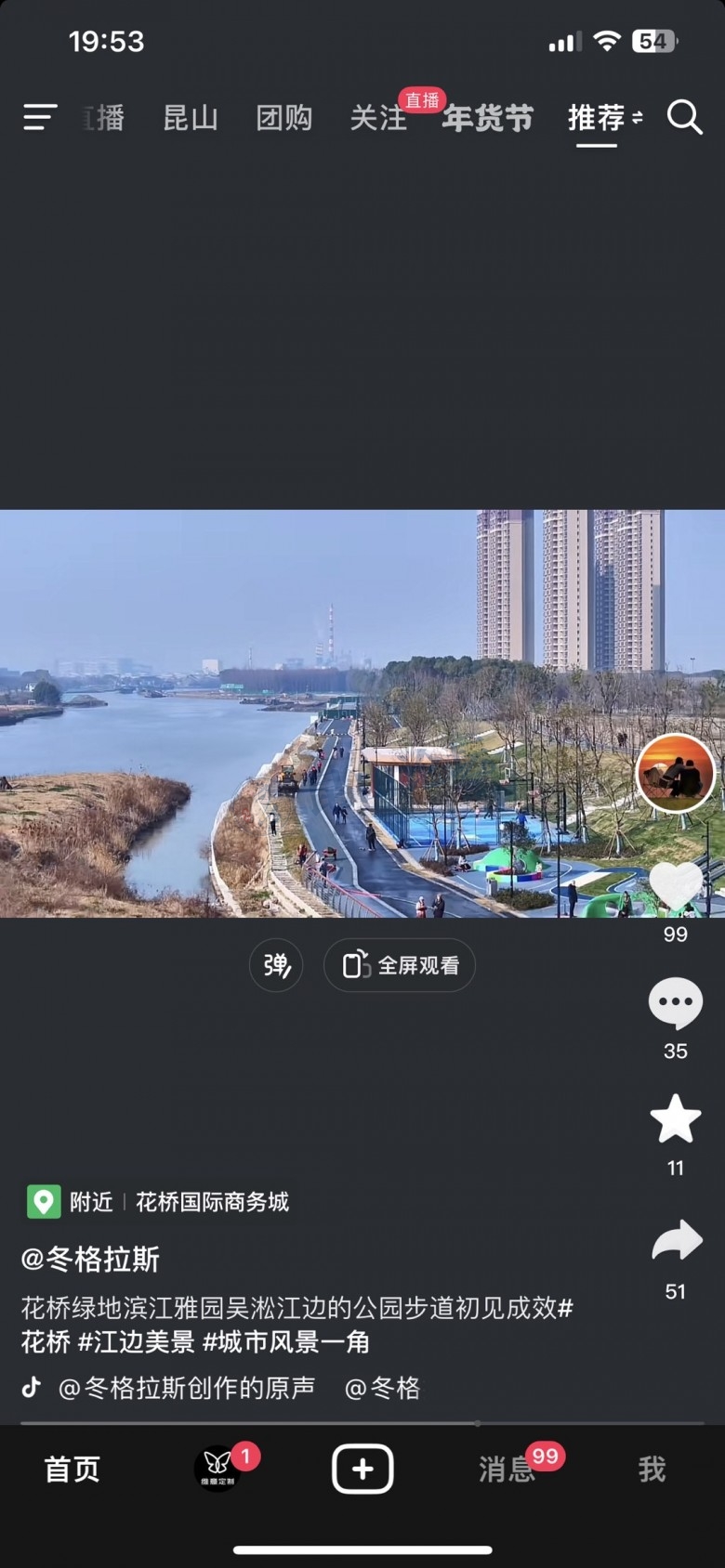725x1568 pixels.
Task: Select the 年货节 tab
Action: tap(488, 118)
